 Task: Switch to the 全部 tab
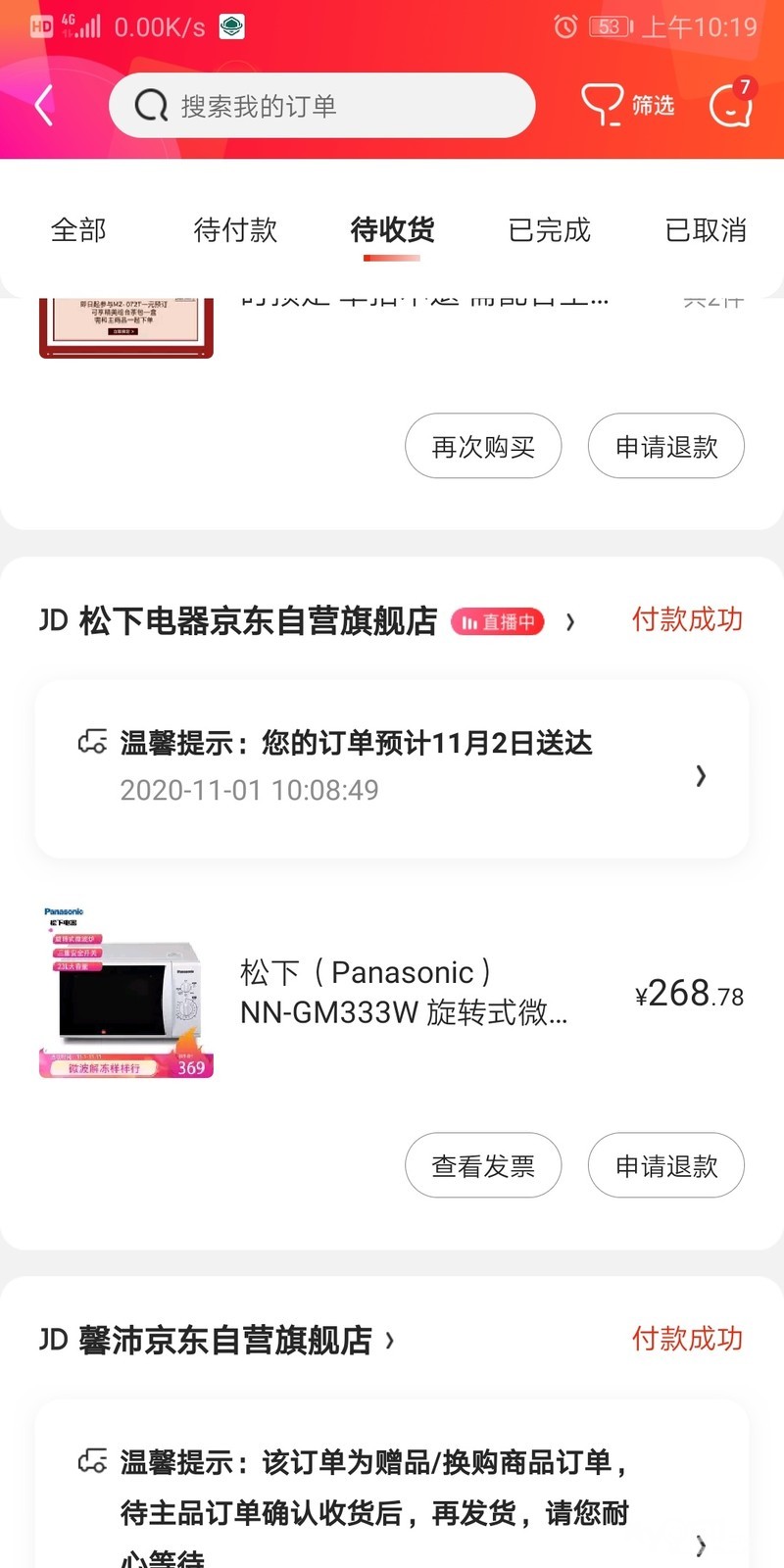click(78, 230)
